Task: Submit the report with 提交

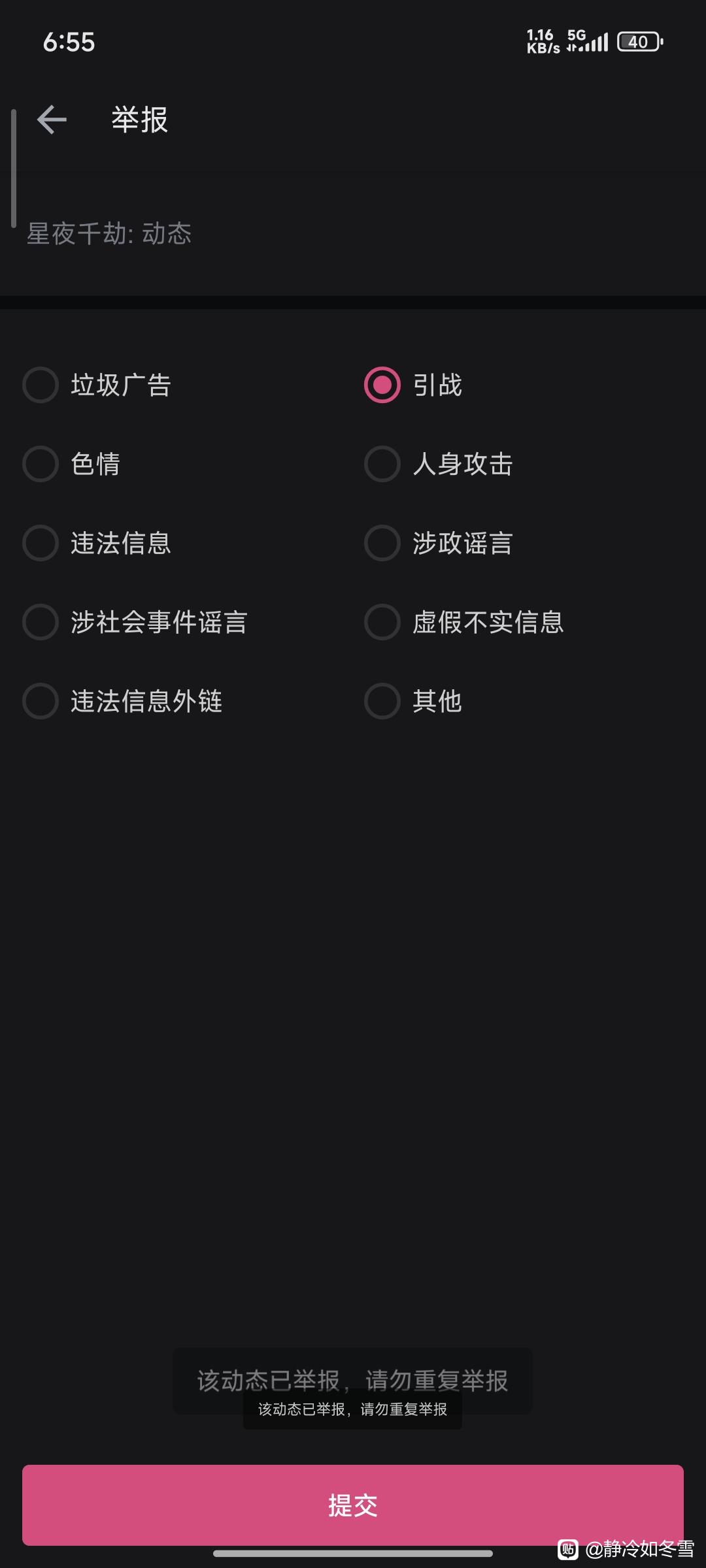Action: coord(353,1505)
